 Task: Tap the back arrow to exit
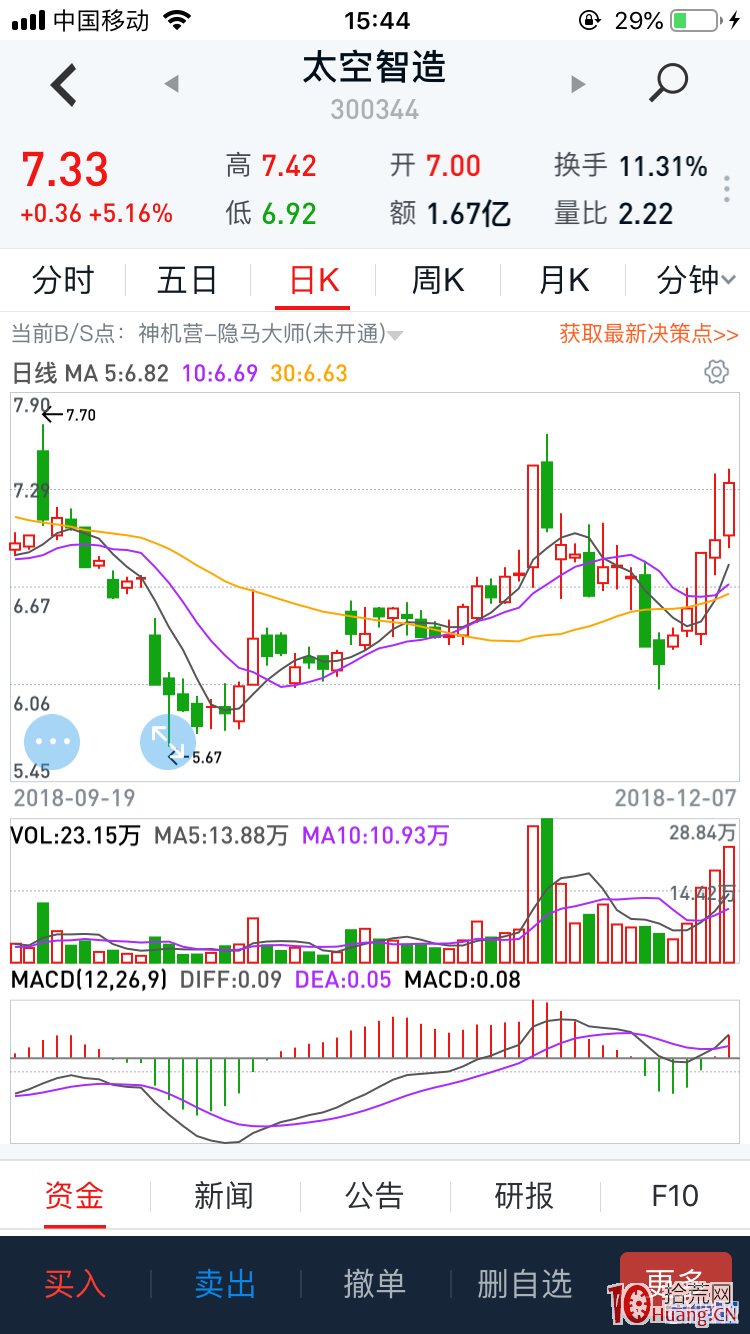(62, 84)
